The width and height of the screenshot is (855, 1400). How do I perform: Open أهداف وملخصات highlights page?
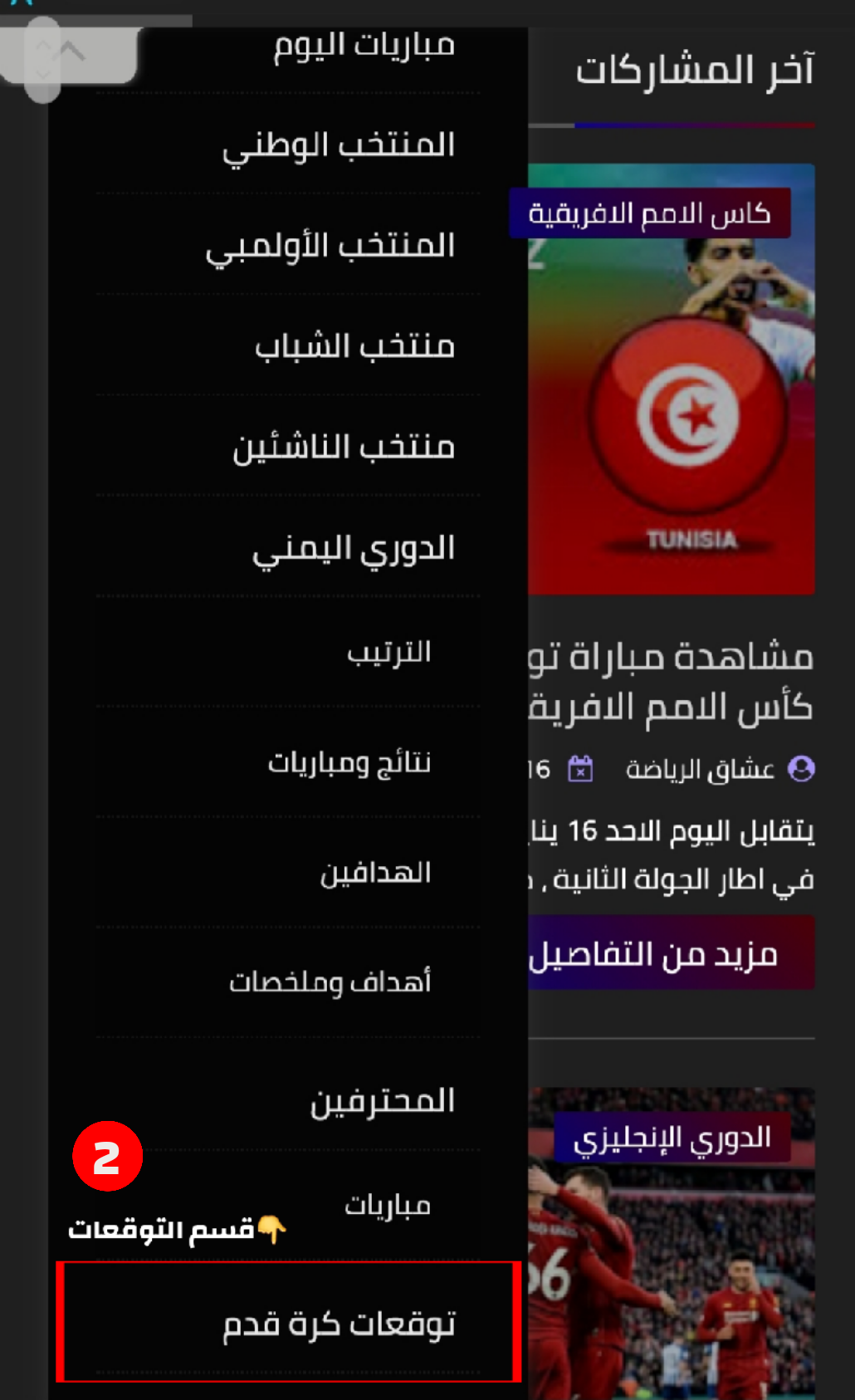coord(330,982)
